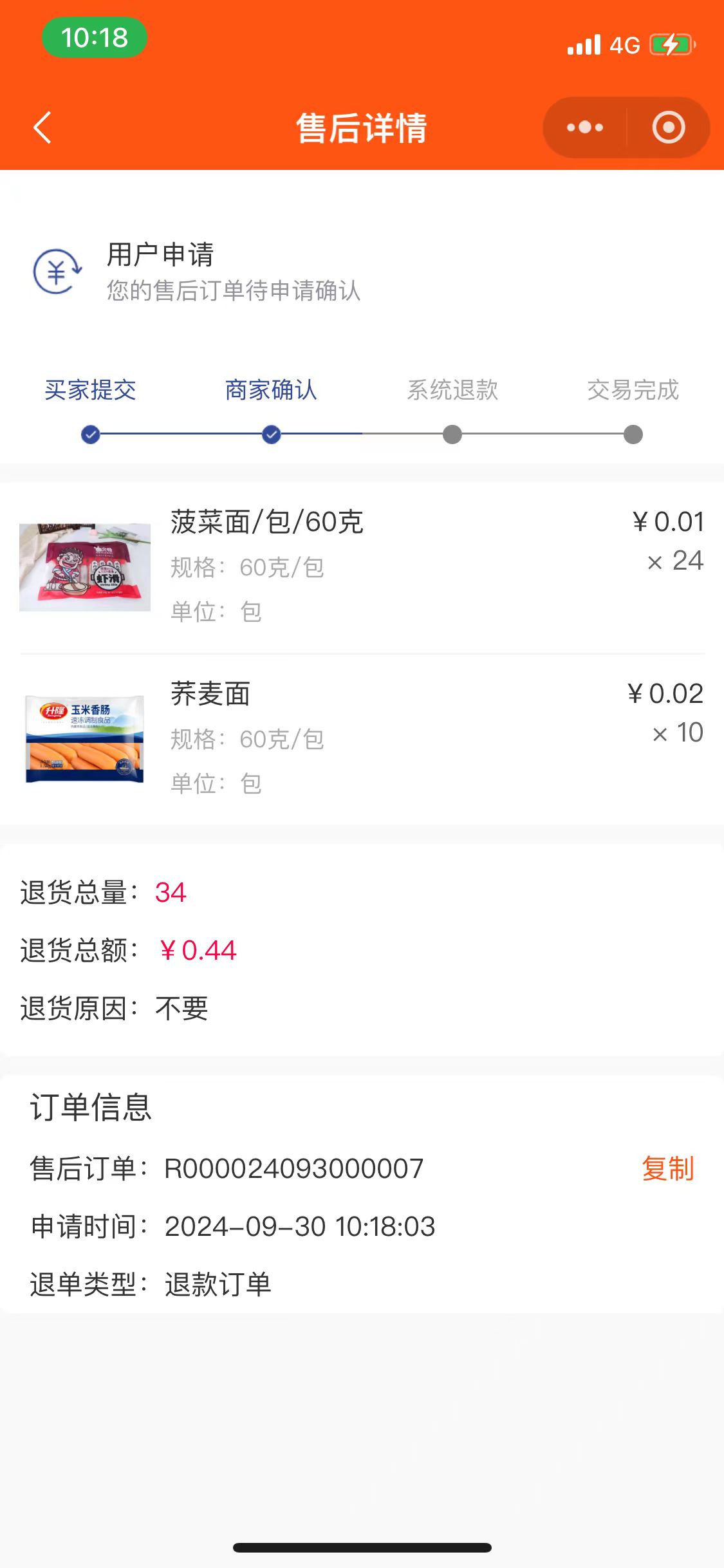Image resolution: width=724 pixels, height=1568 pixels.
Task: Copy the after-sales order number with 复制
Action: click(667, 1168)
